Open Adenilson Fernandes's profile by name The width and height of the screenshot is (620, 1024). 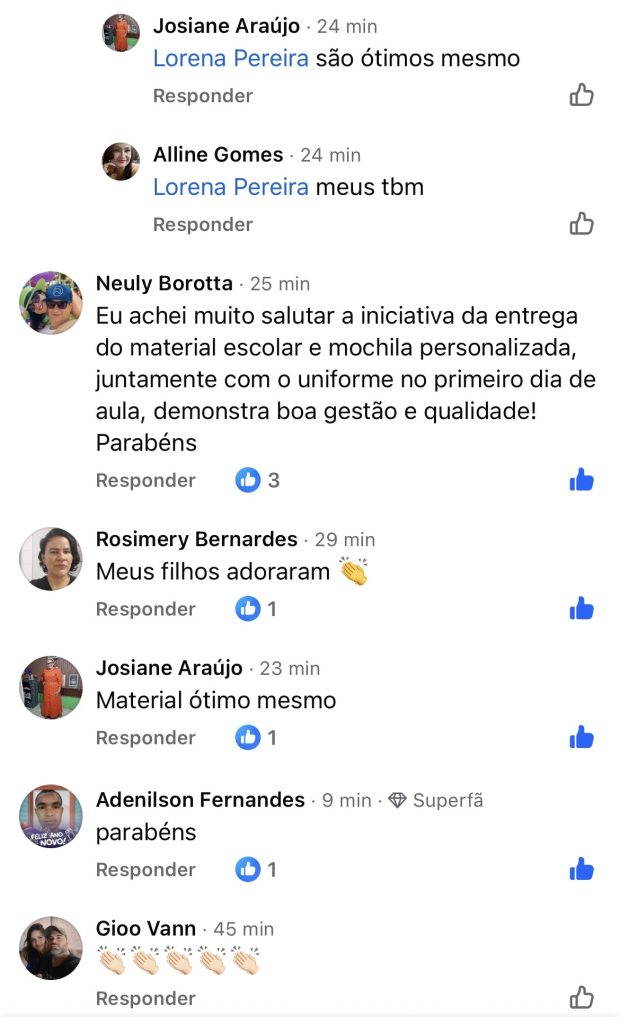click(200, 800)
